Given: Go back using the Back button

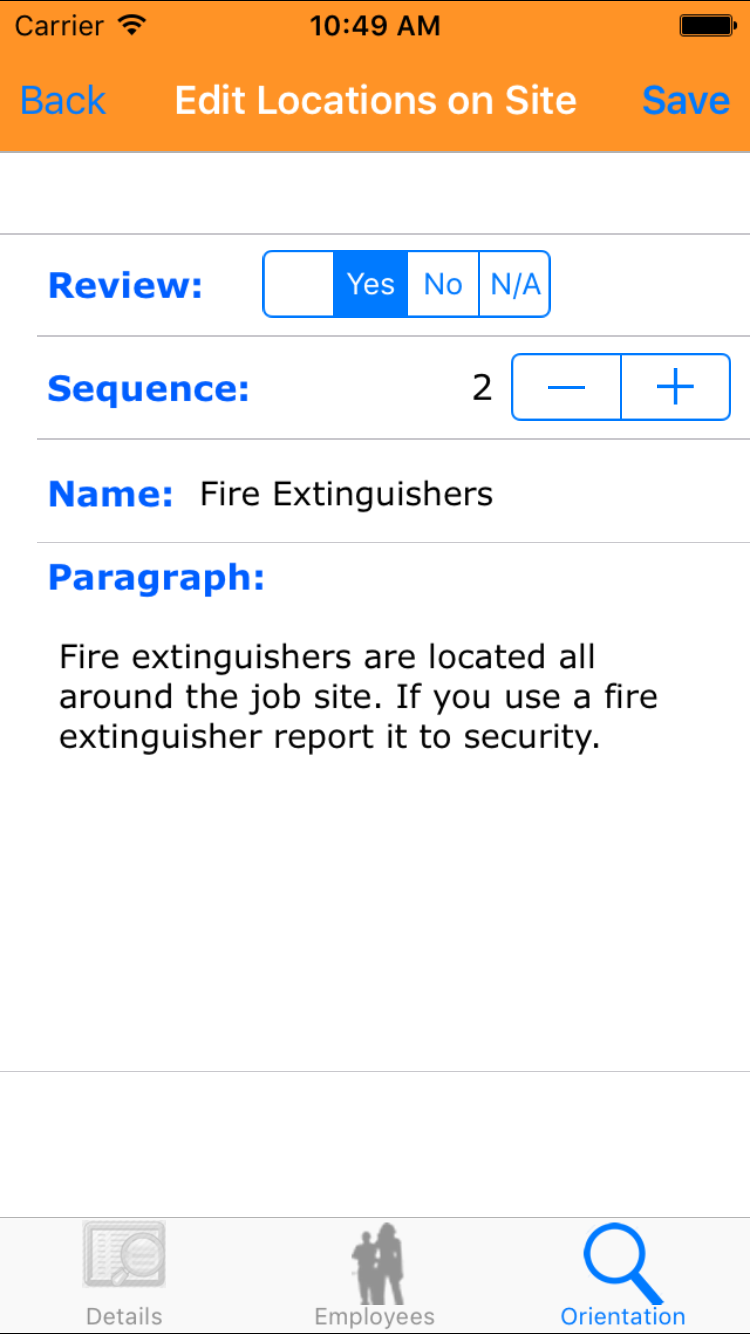Looking at the screenshot, I should point(63,101).
